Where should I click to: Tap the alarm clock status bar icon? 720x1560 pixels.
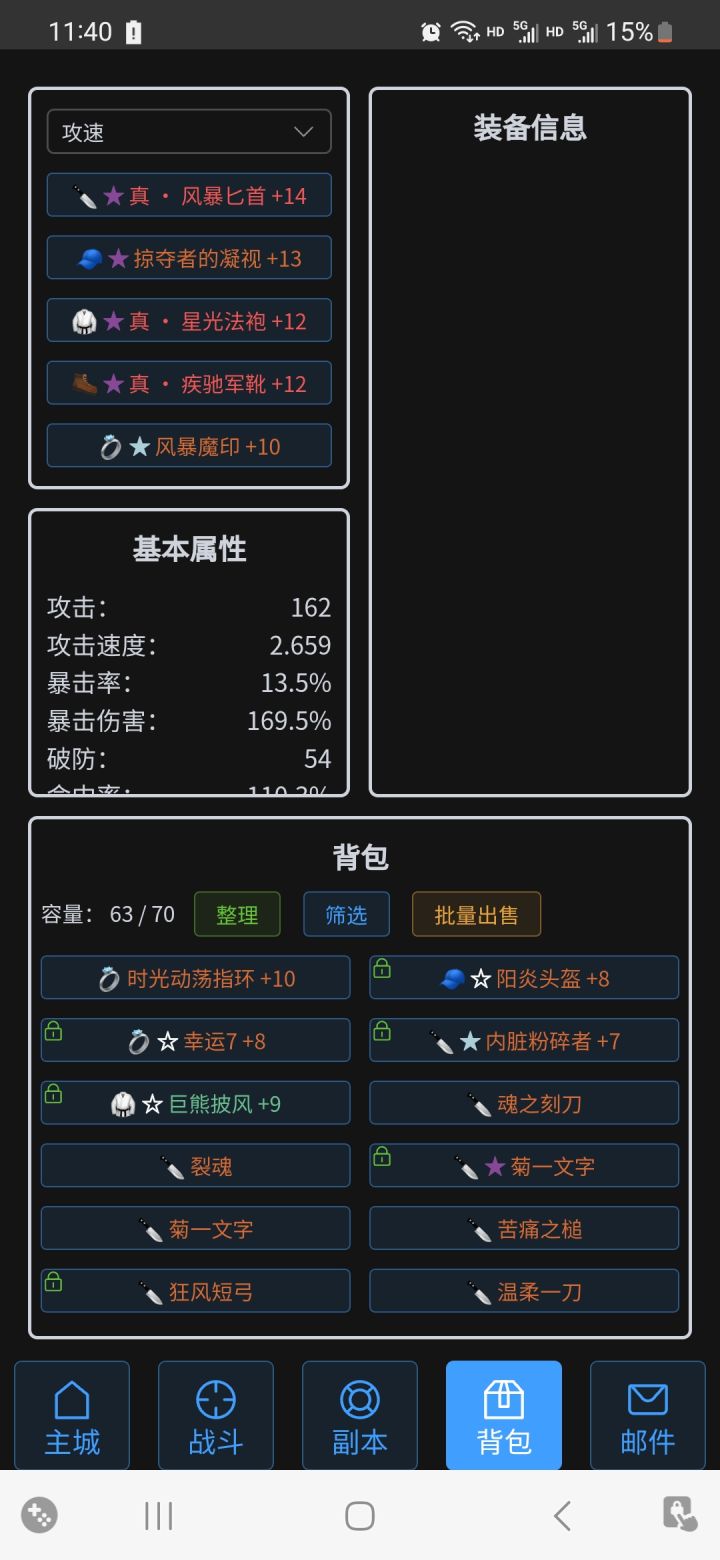click(x=430, y=32)
